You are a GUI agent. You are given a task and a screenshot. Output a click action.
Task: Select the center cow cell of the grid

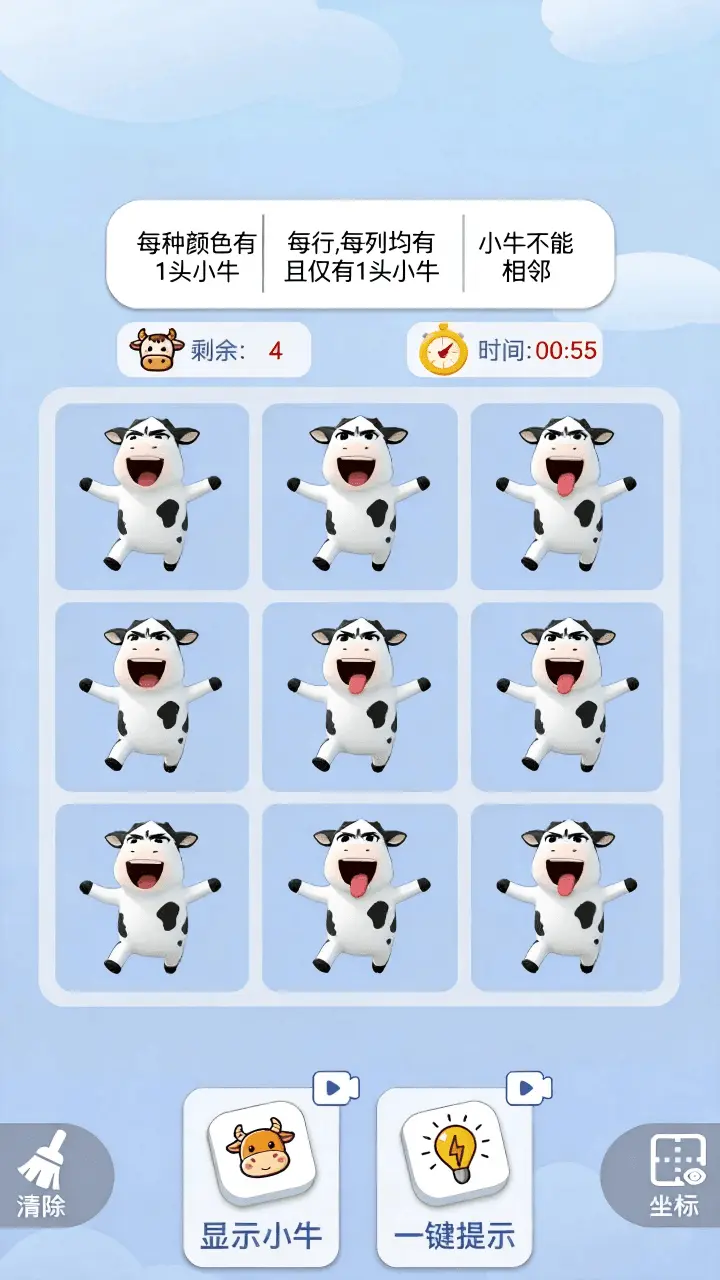tap(360, 697)
